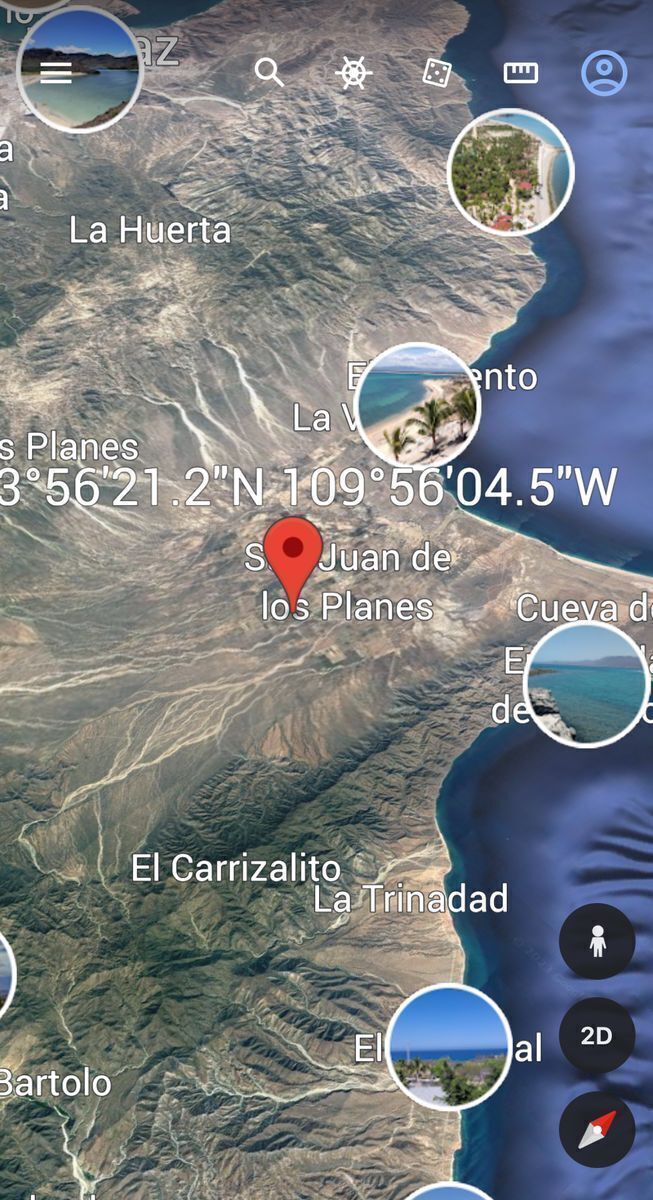
Task: Open the beach photo near La Ventana
Action: point(417,405)
